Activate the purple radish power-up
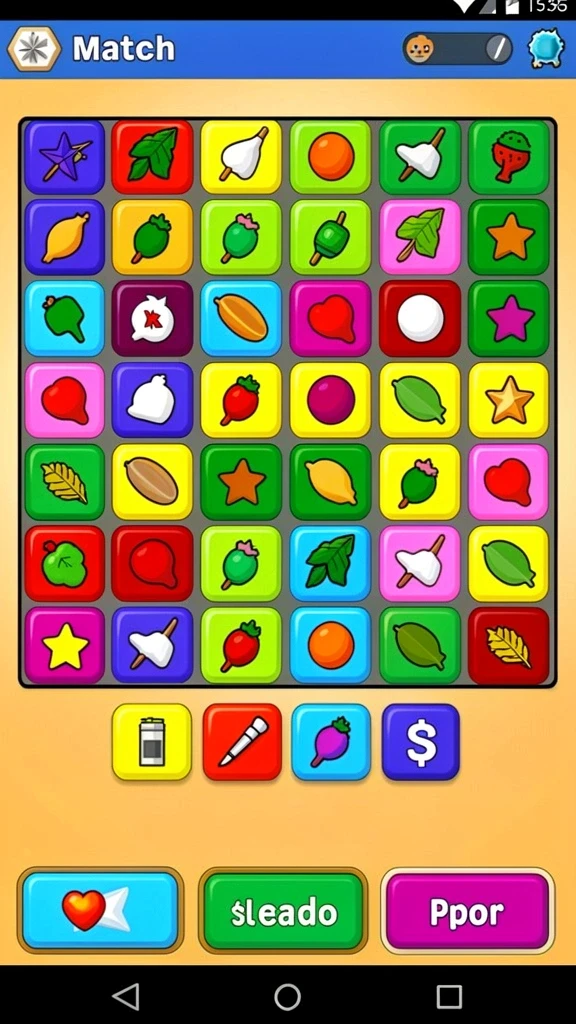Viewport: 576px width, 1024px height. point(331,742)
